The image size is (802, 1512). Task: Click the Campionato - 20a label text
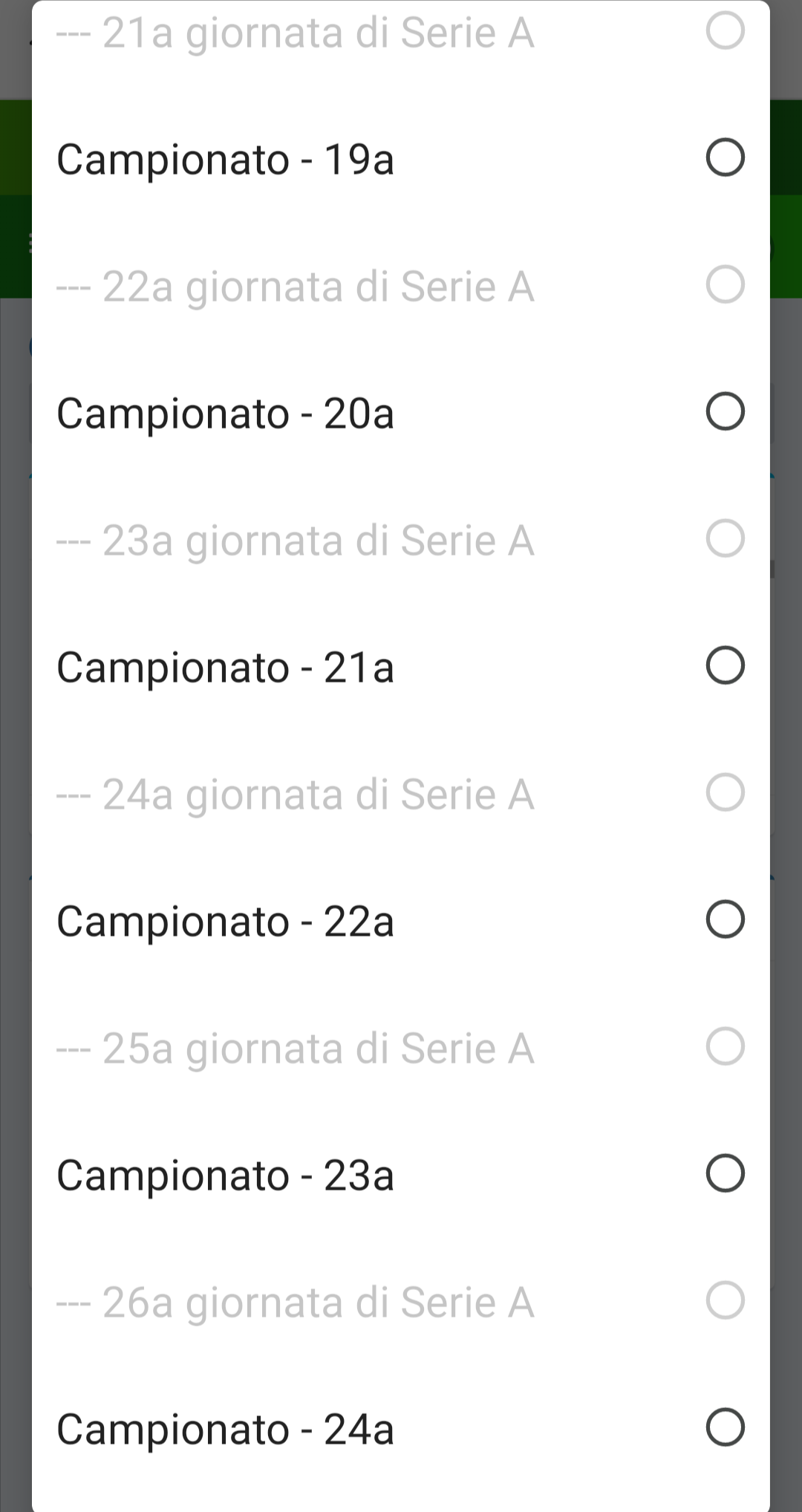coord(226,412)
